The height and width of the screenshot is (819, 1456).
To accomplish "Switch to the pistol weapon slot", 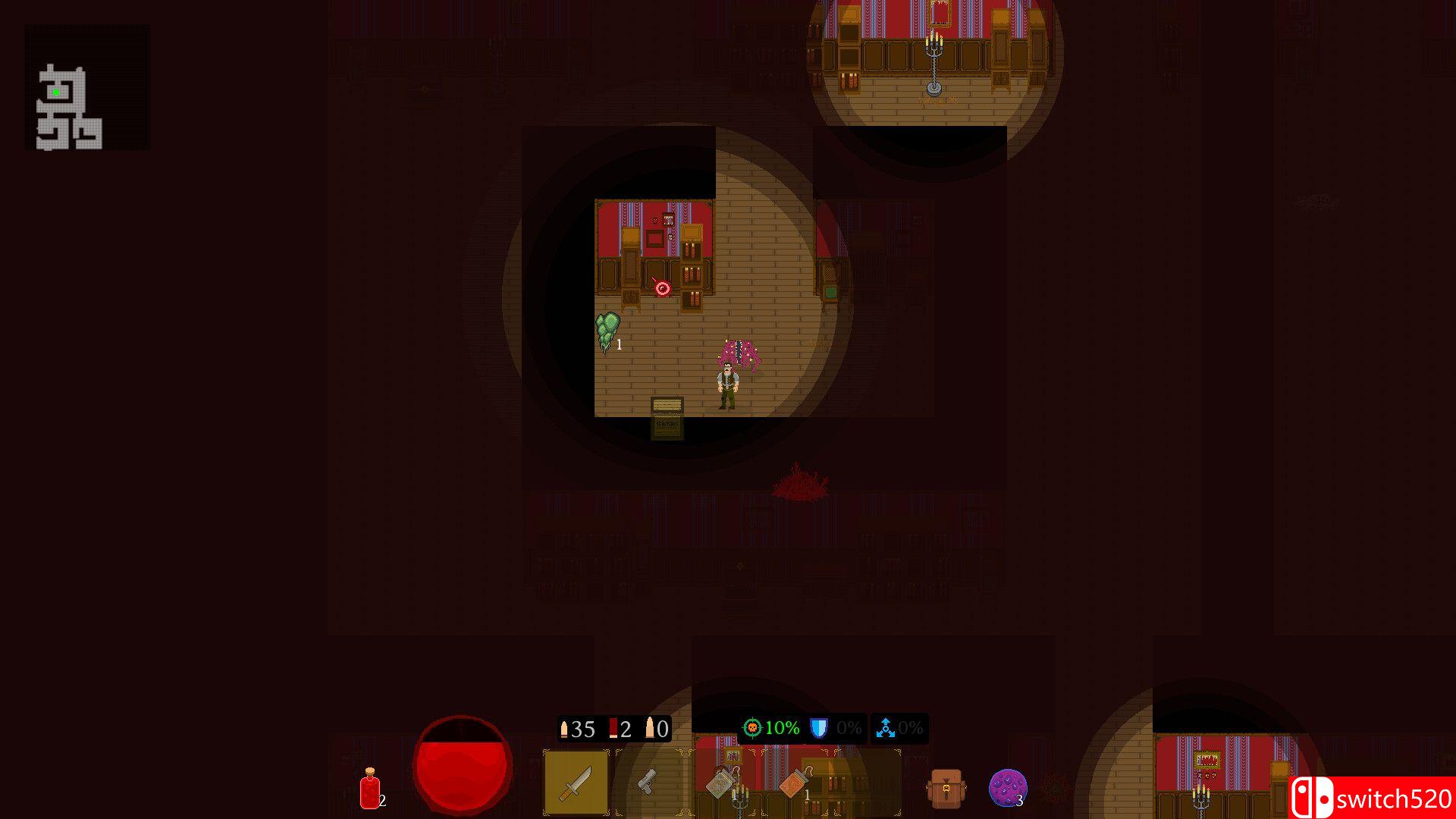I will click(647, 783).
